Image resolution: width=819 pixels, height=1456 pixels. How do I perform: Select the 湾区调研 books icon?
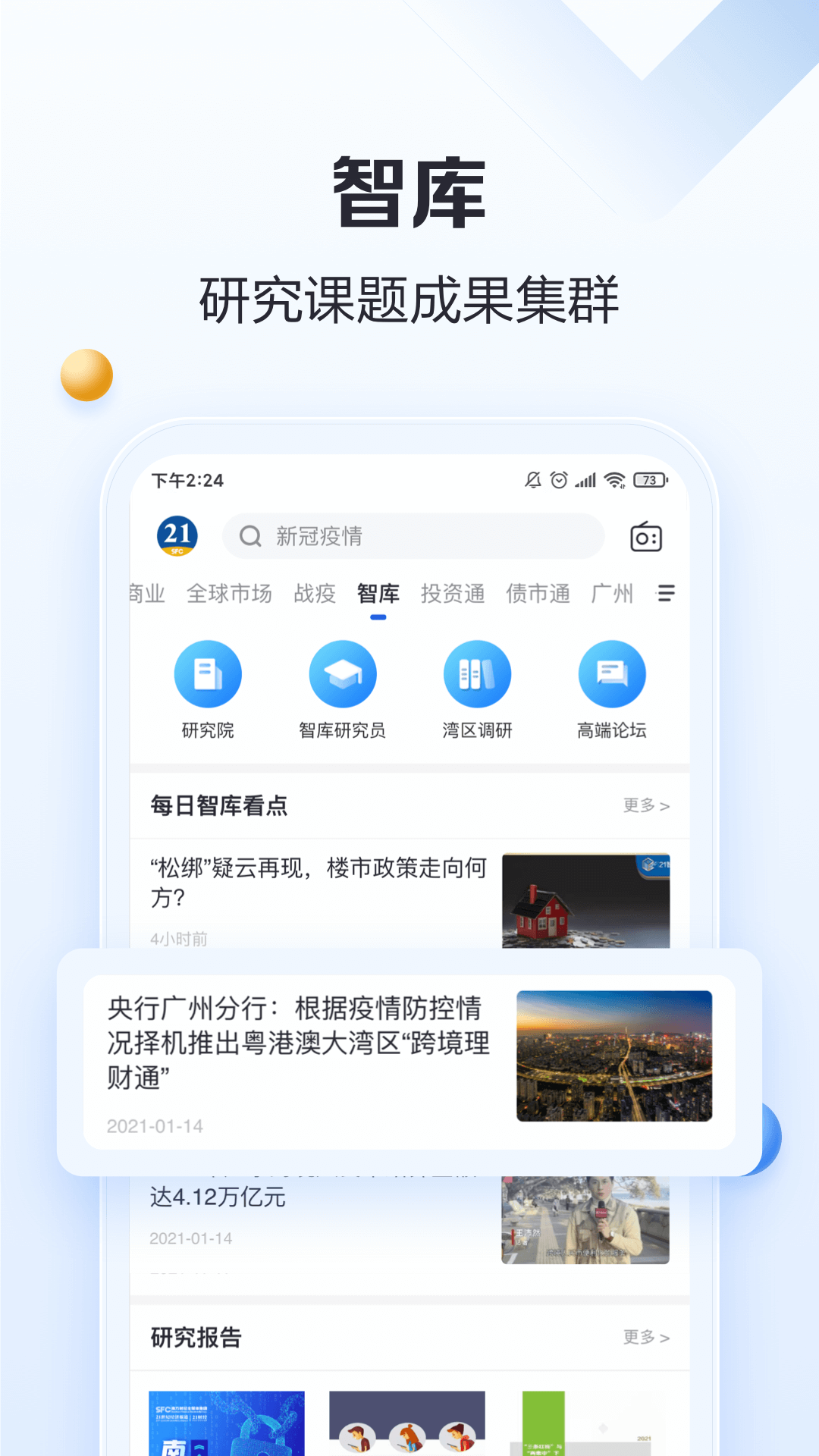click(x=477, y=673)
